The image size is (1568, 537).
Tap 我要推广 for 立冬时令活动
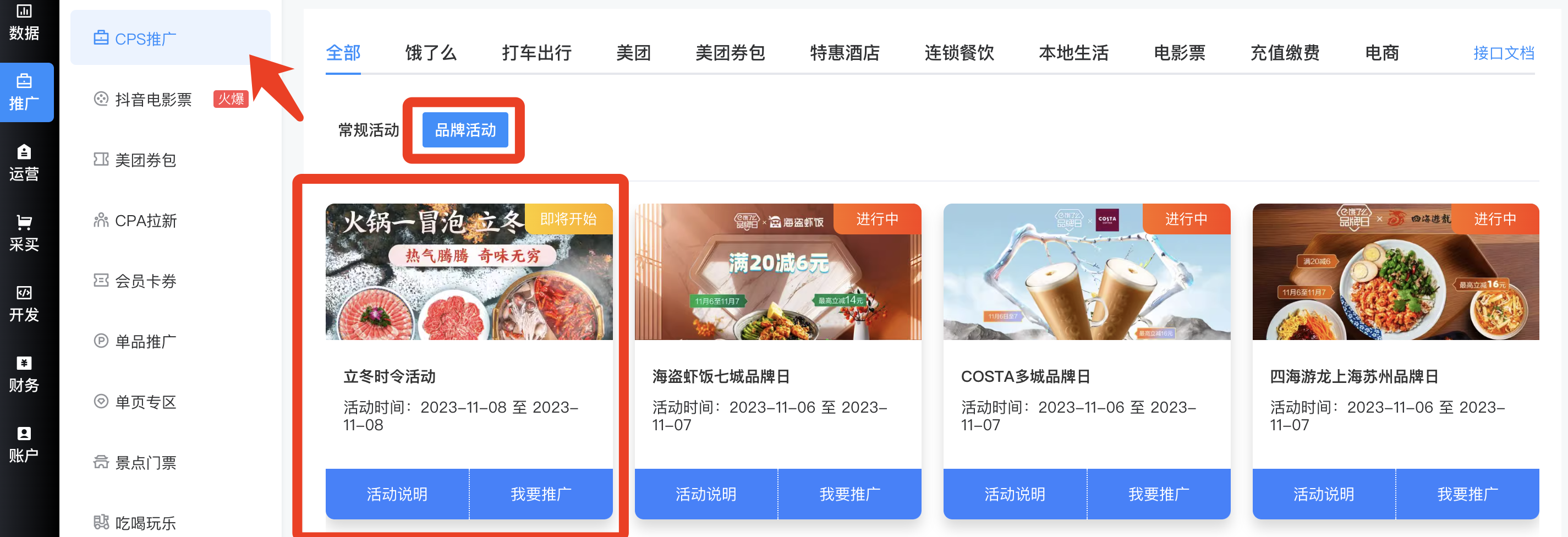540,494
